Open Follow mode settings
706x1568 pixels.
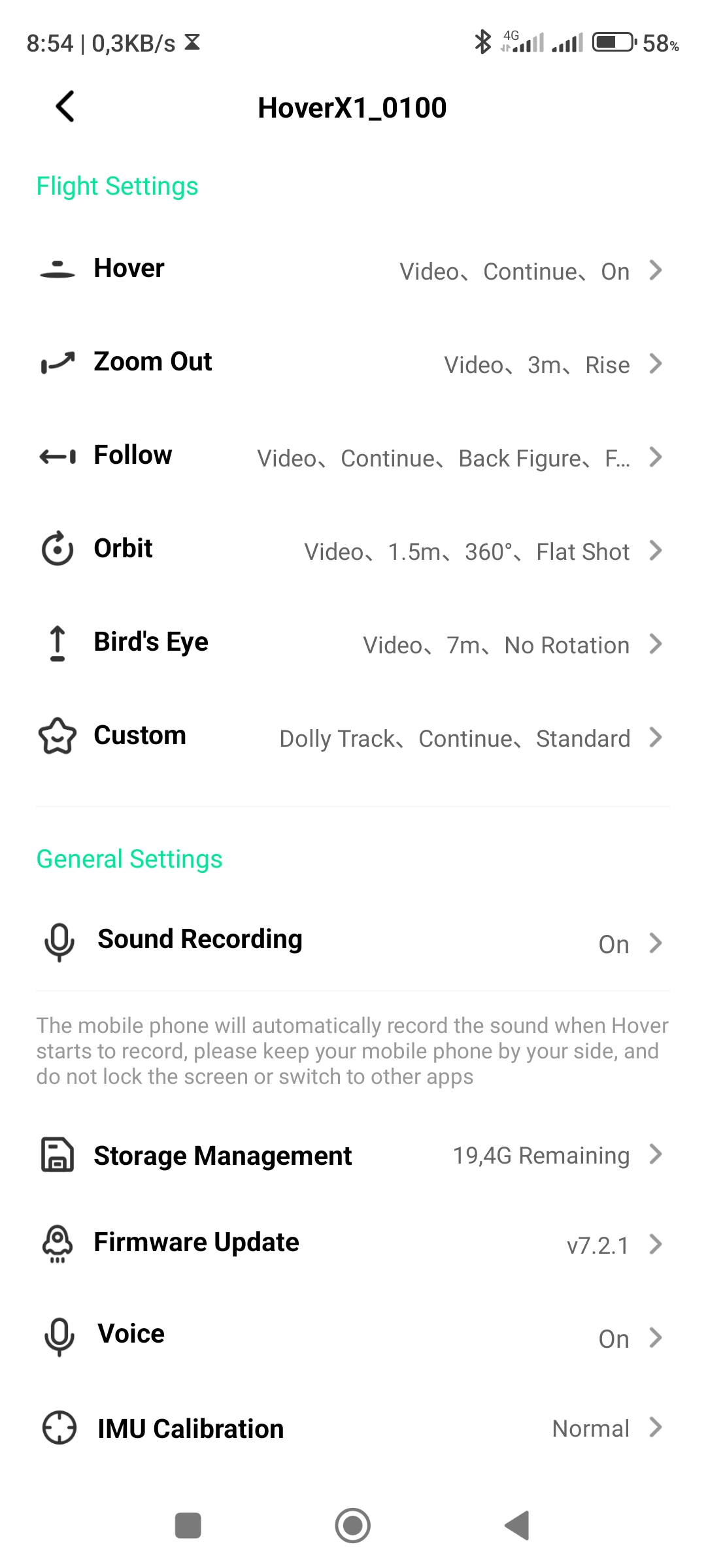coord(353,457)
